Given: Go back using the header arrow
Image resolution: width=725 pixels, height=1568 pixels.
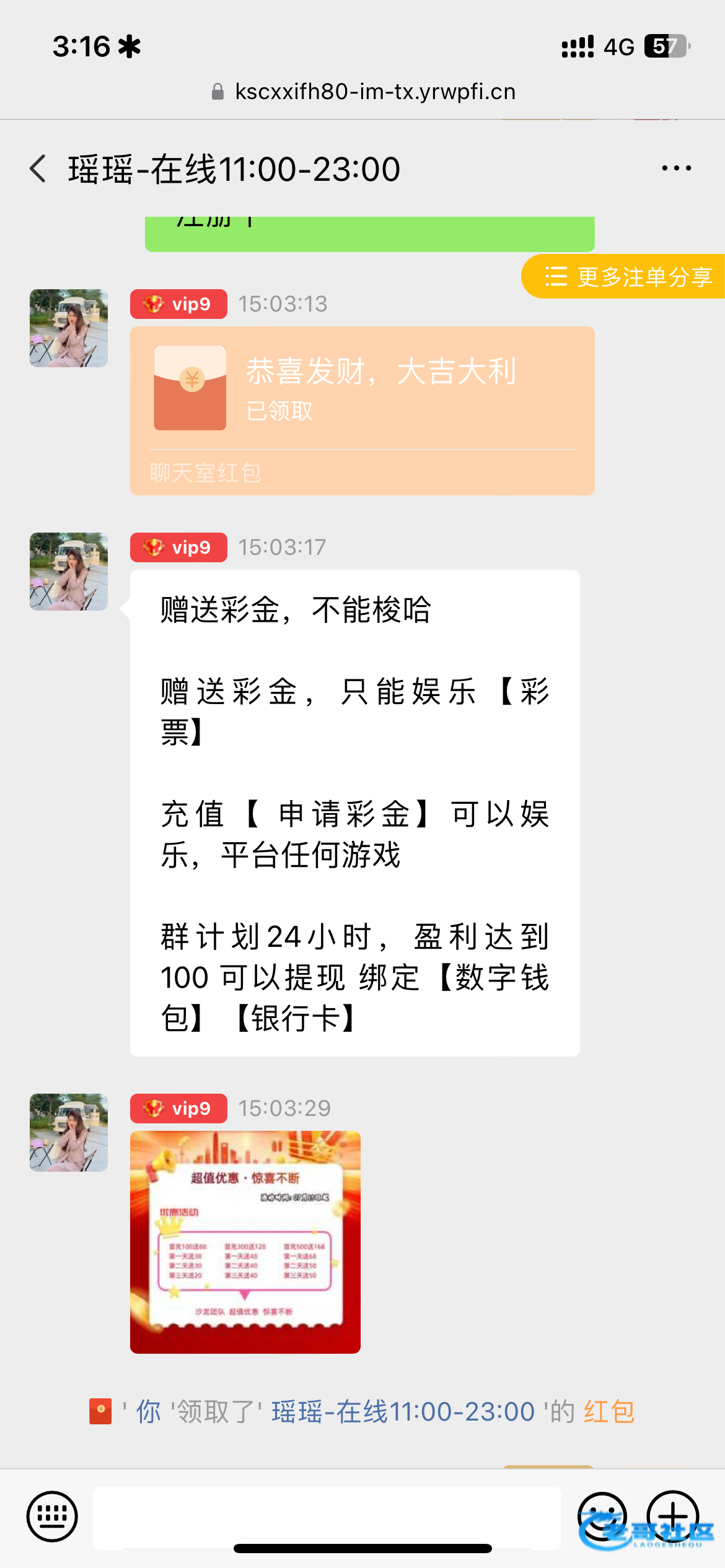Looking at the screenshot, I should [x=38, y=168].
